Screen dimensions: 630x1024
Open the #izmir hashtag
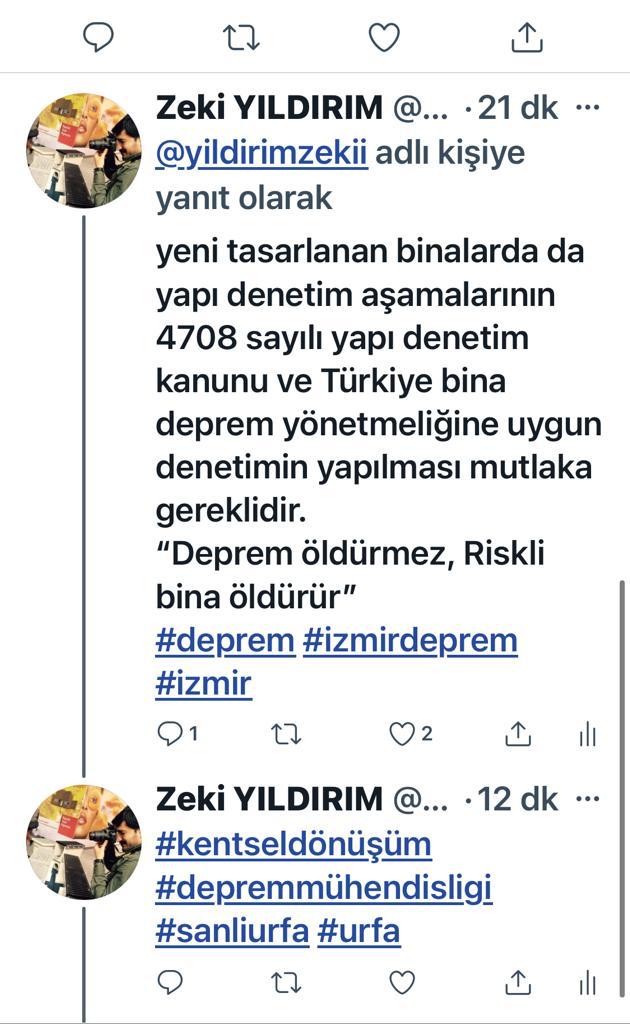(203, 684)
